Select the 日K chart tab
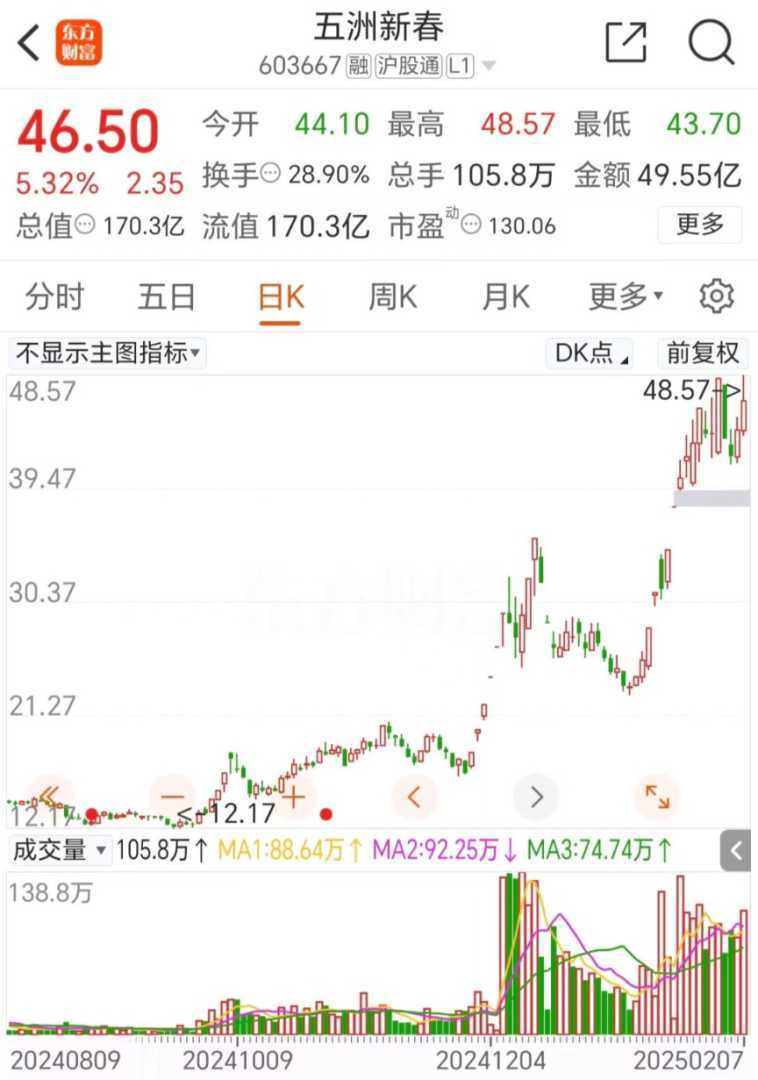The width and height of the screenshot is (758, 1080). pos(280,297)
